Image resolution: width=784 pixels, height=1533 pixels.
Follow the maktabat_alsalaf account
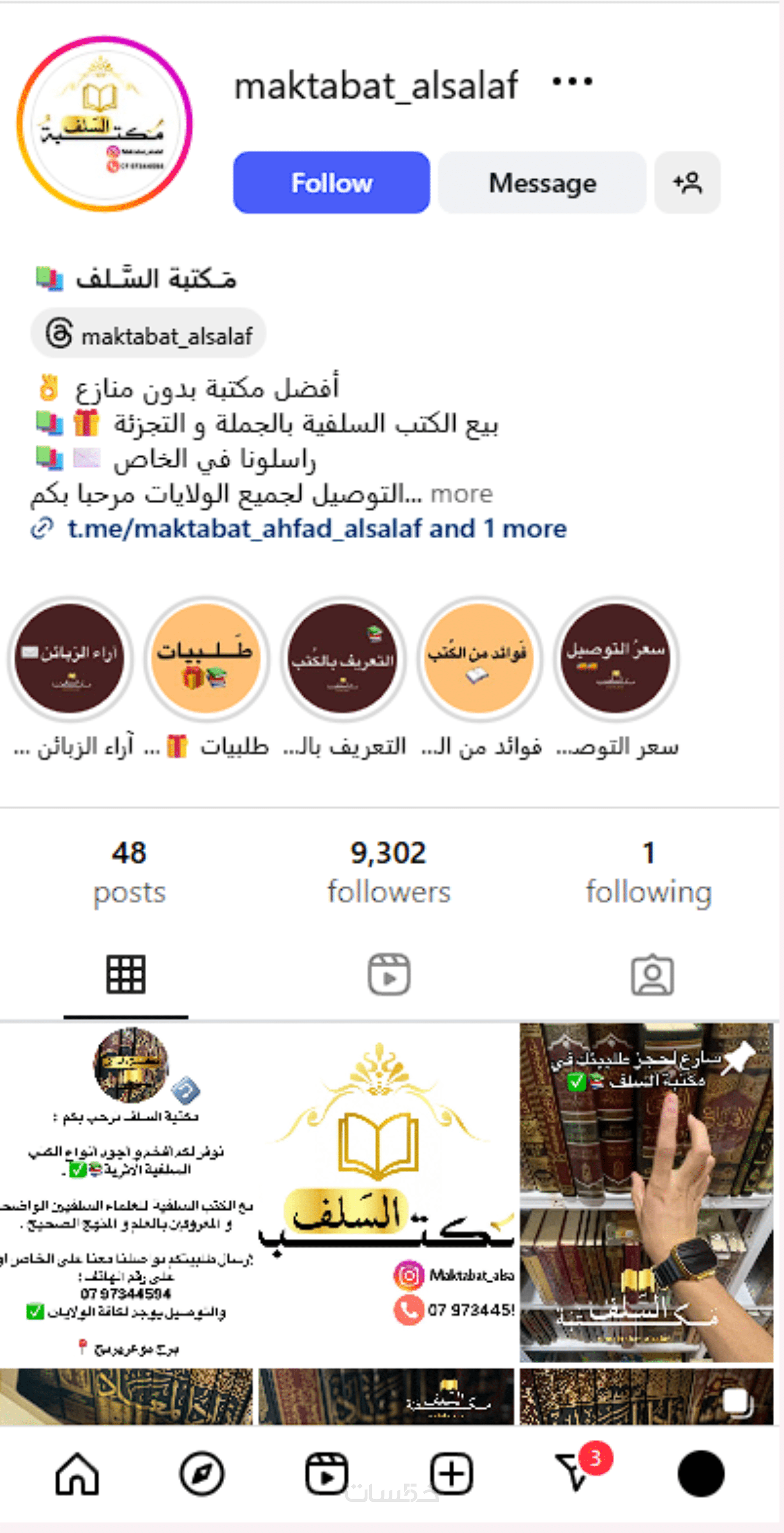(x=331, y=183)
